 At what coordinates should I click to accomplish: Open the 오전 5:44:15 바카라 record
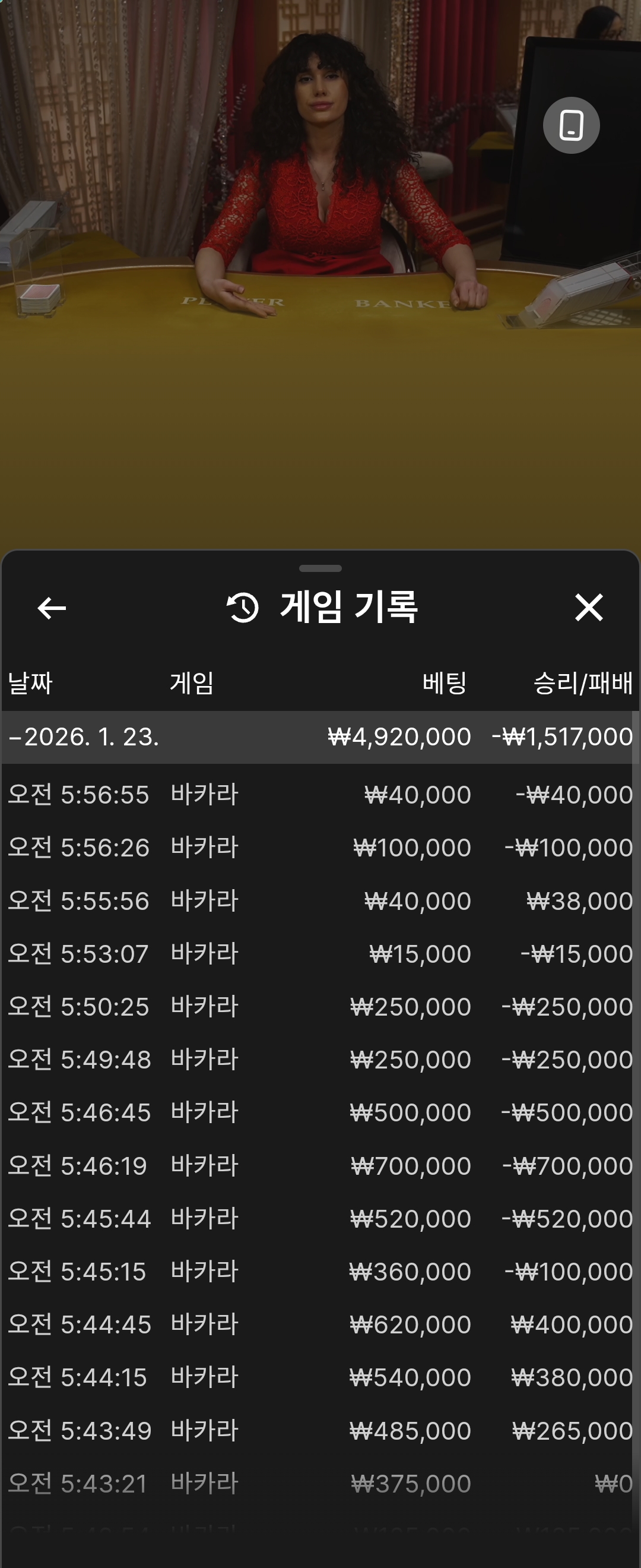pos(320,1377)
